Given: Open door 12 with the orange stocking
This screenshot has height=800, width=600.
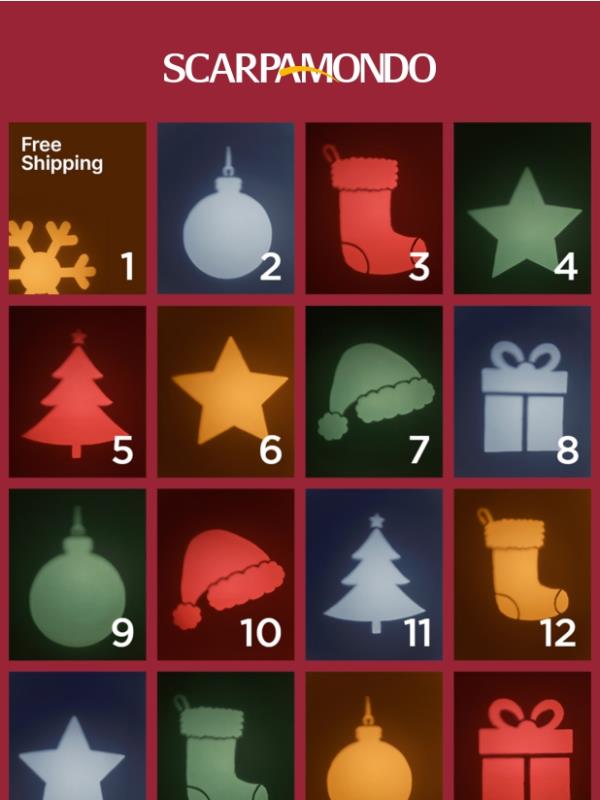Looking at the screenshot, I should point(522,574).
